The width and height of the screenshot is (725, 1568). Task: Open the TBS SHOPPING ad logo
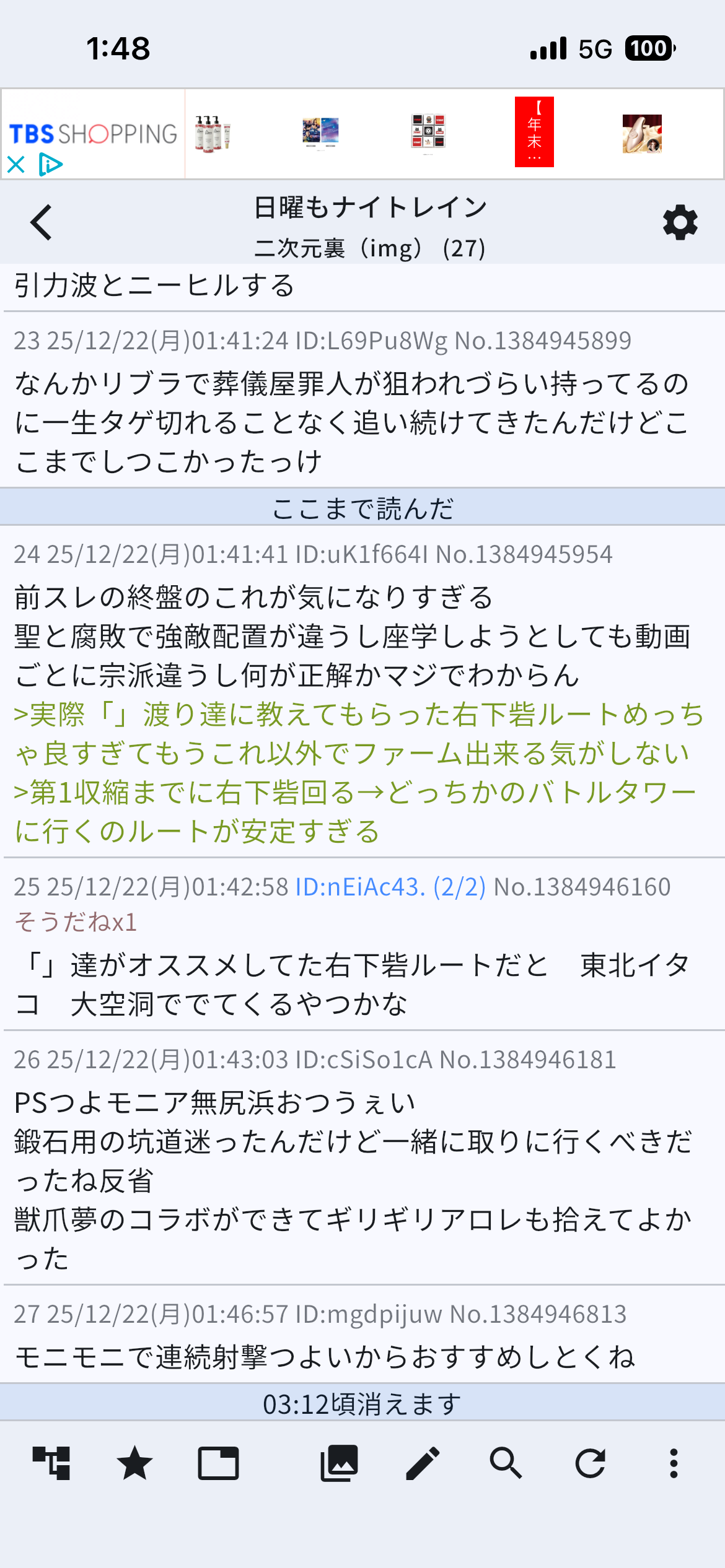click(x=93, y=133)
